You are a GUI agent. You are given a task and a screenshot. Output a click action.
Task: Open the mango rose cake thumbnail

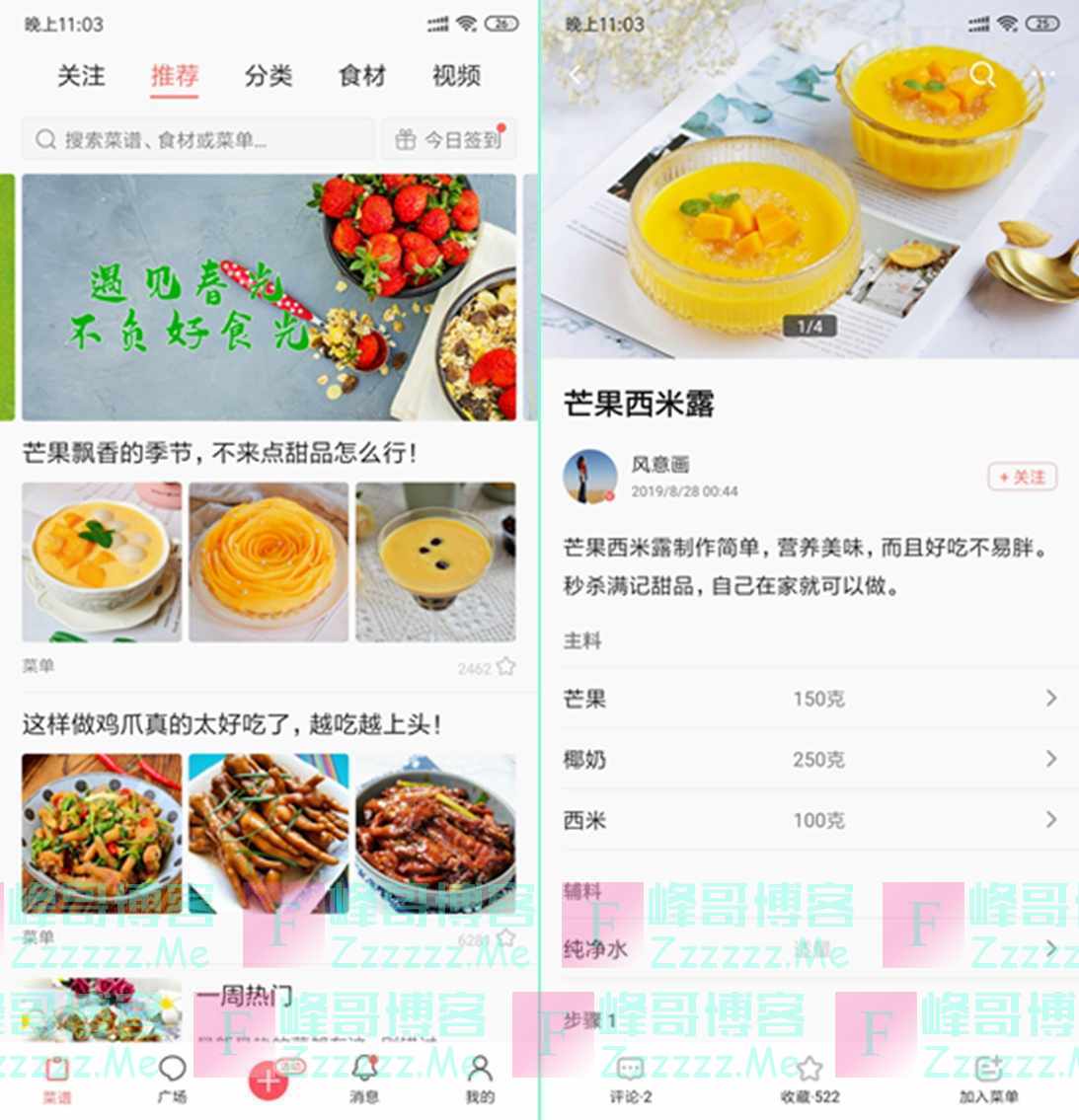[268, 560]
